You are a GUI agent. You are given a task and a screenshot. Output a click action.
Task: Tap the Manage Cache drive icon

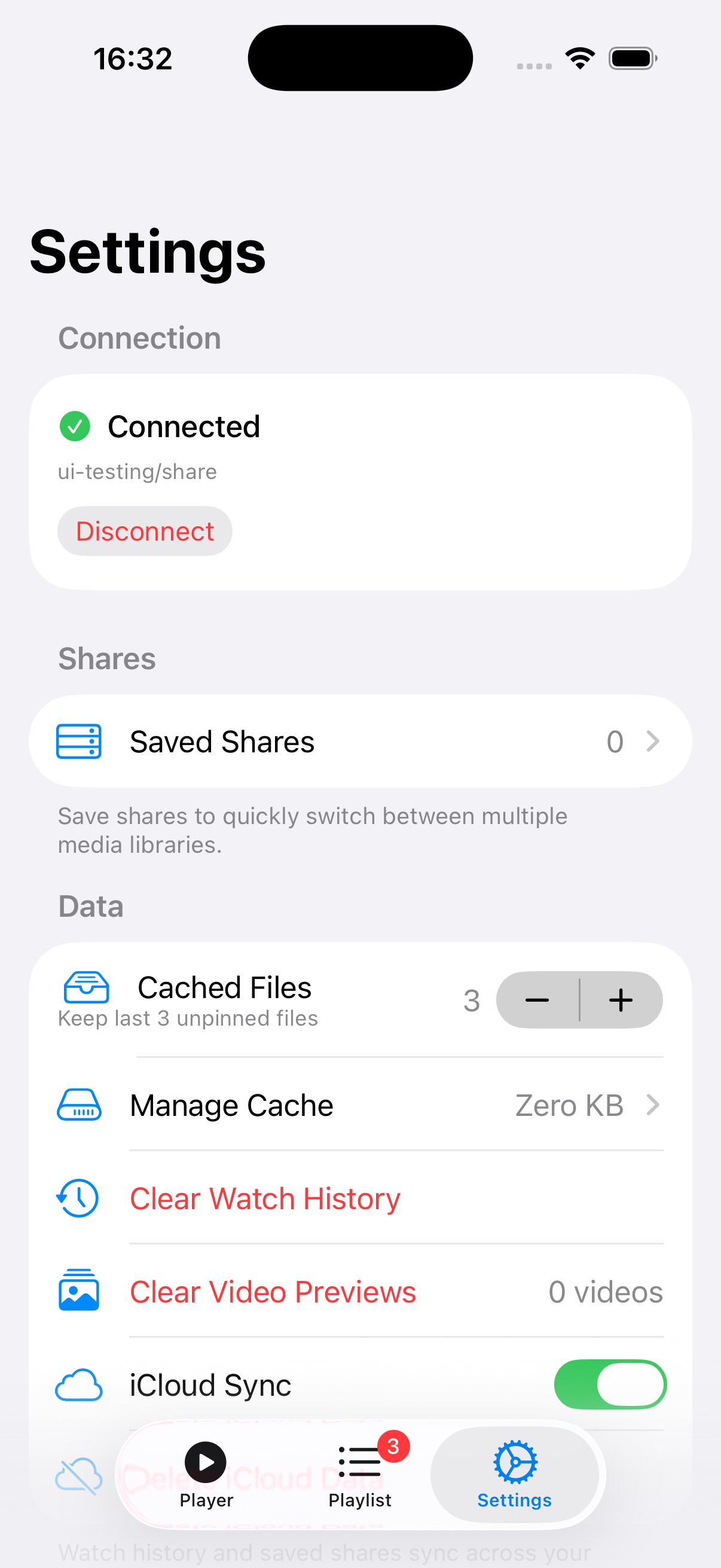click(78, 1105)
